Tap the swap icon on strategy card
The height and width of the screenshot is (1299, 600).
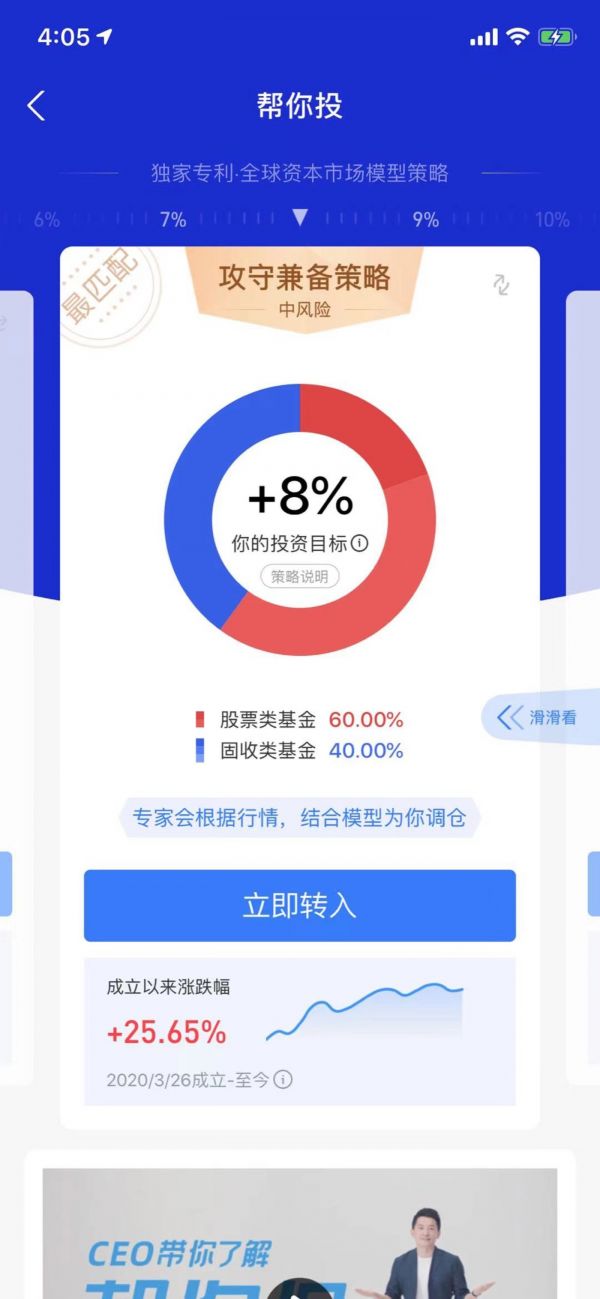point(501,285)
